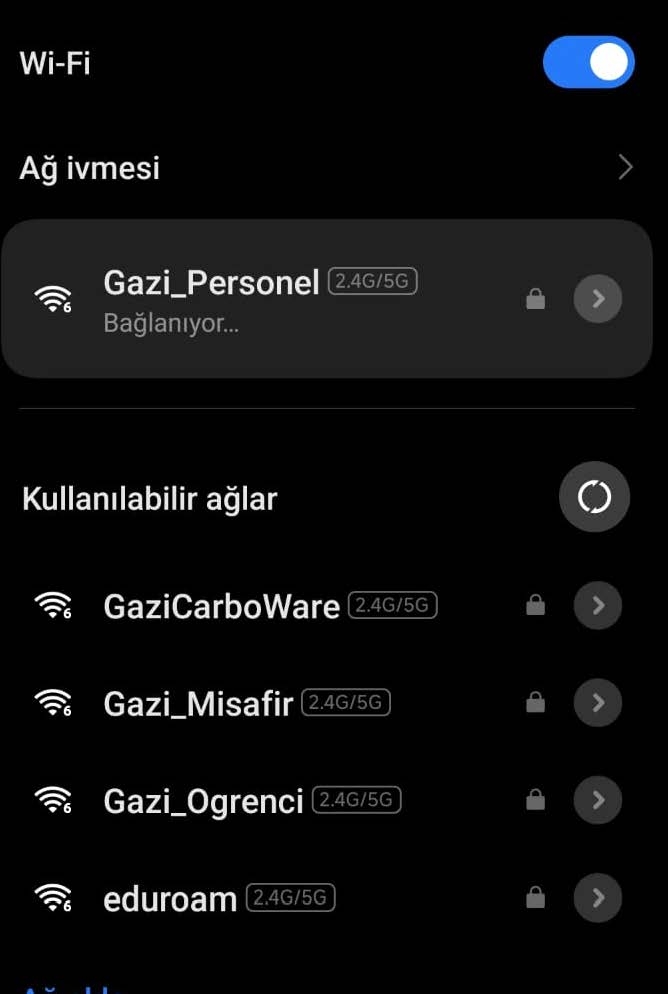Image resolution: width=668 pixels, height=994 pixels.
Task: Open Gazi_Misafir details arrow
Action: coord(598,703)
